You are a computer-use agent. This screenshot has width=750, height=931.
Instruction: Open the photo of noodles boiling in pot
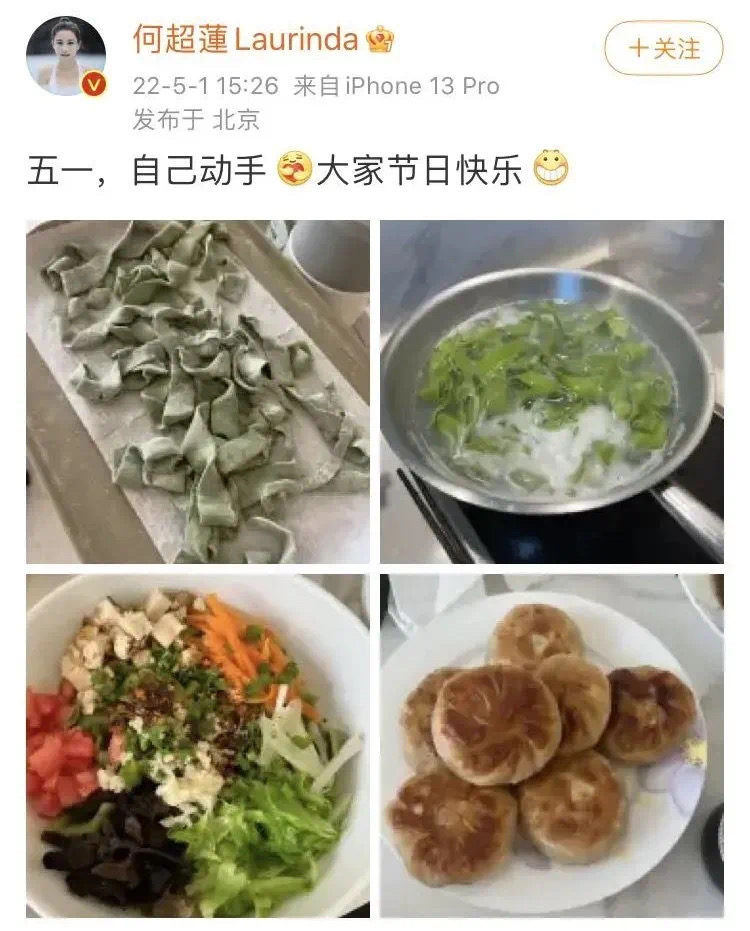[551, 392]
